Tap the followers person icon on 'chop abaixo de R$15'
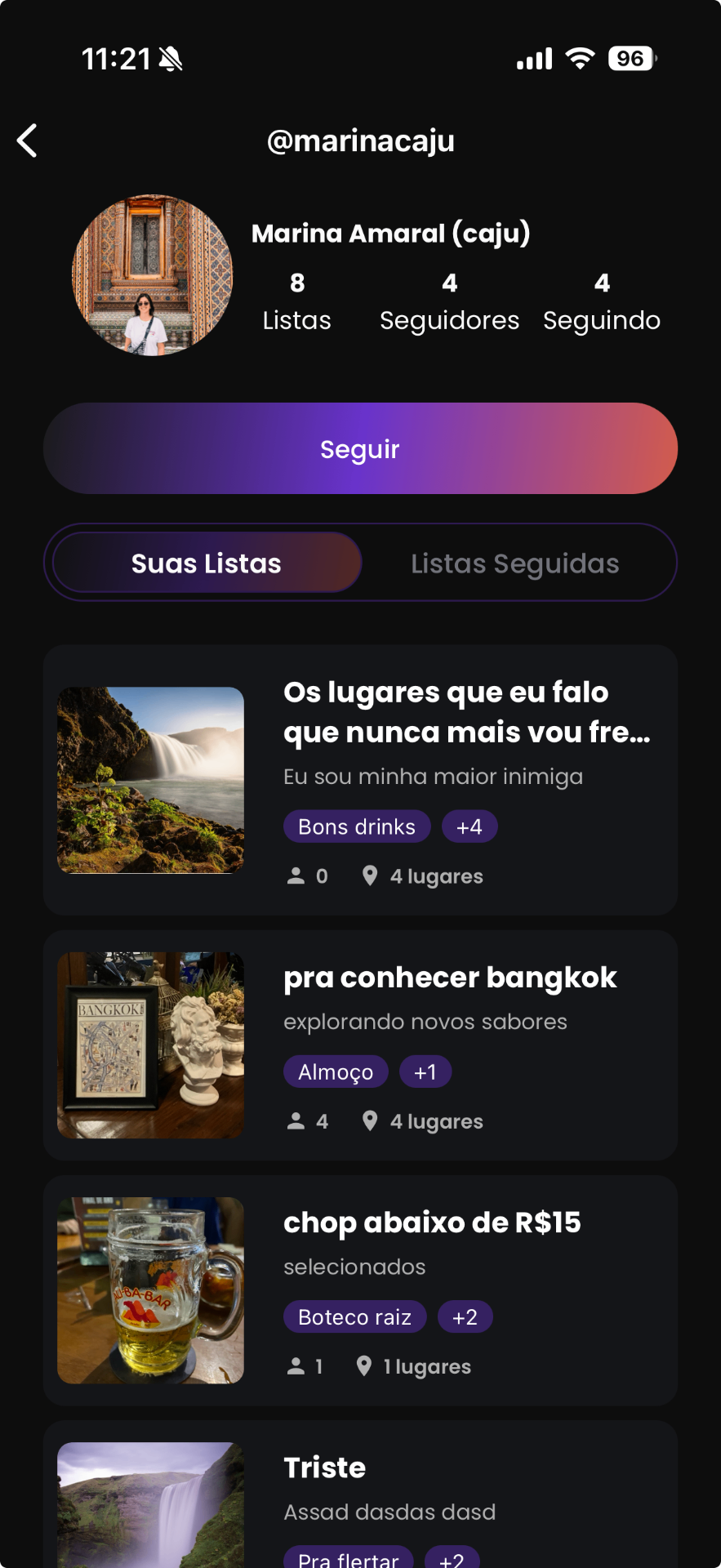Image resolution: width=721 pixels, height=1568 pixels. [295, 1365]
